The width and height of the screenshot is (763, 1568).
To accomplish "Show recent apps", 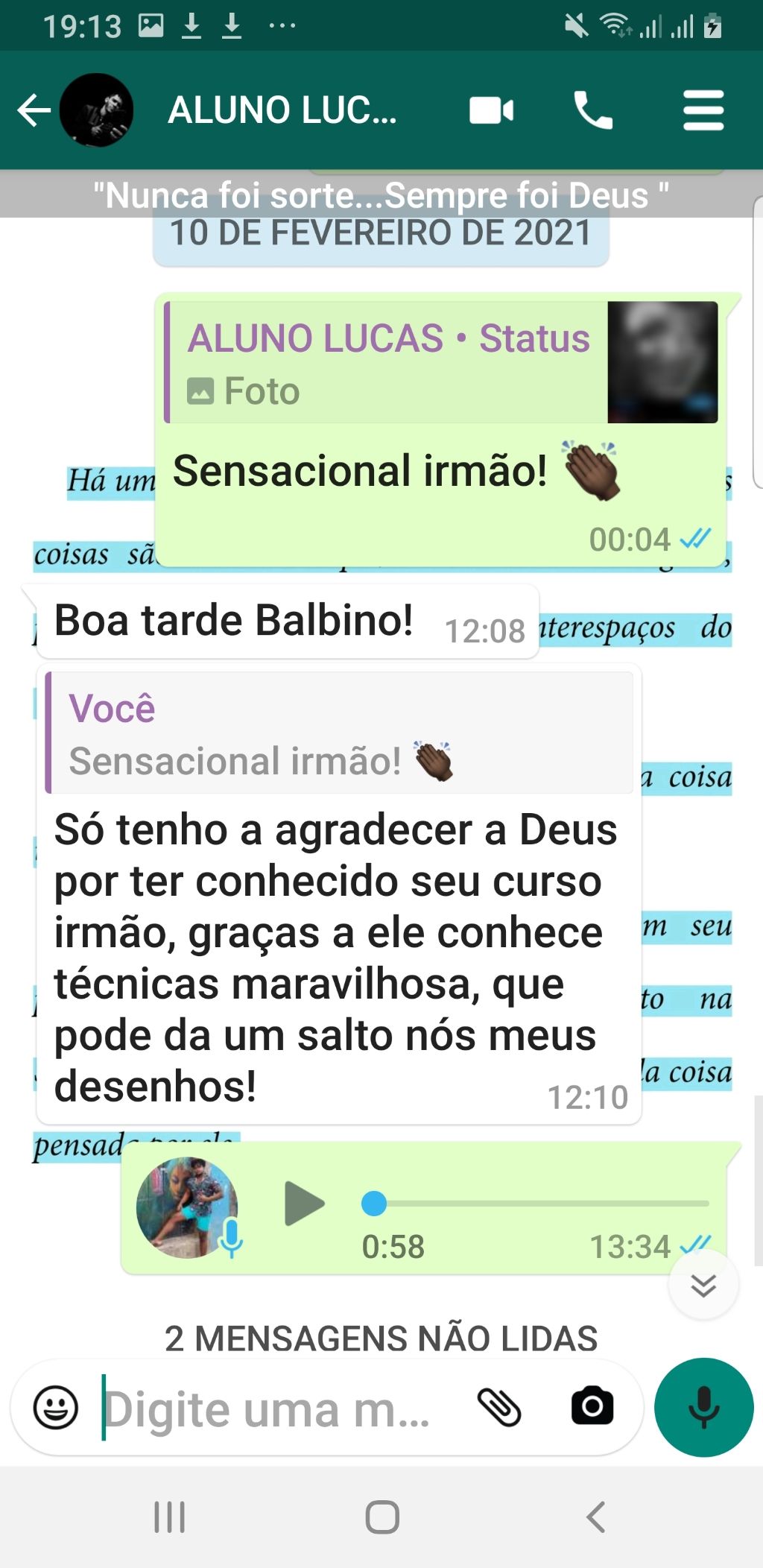I will point(170,1517).
